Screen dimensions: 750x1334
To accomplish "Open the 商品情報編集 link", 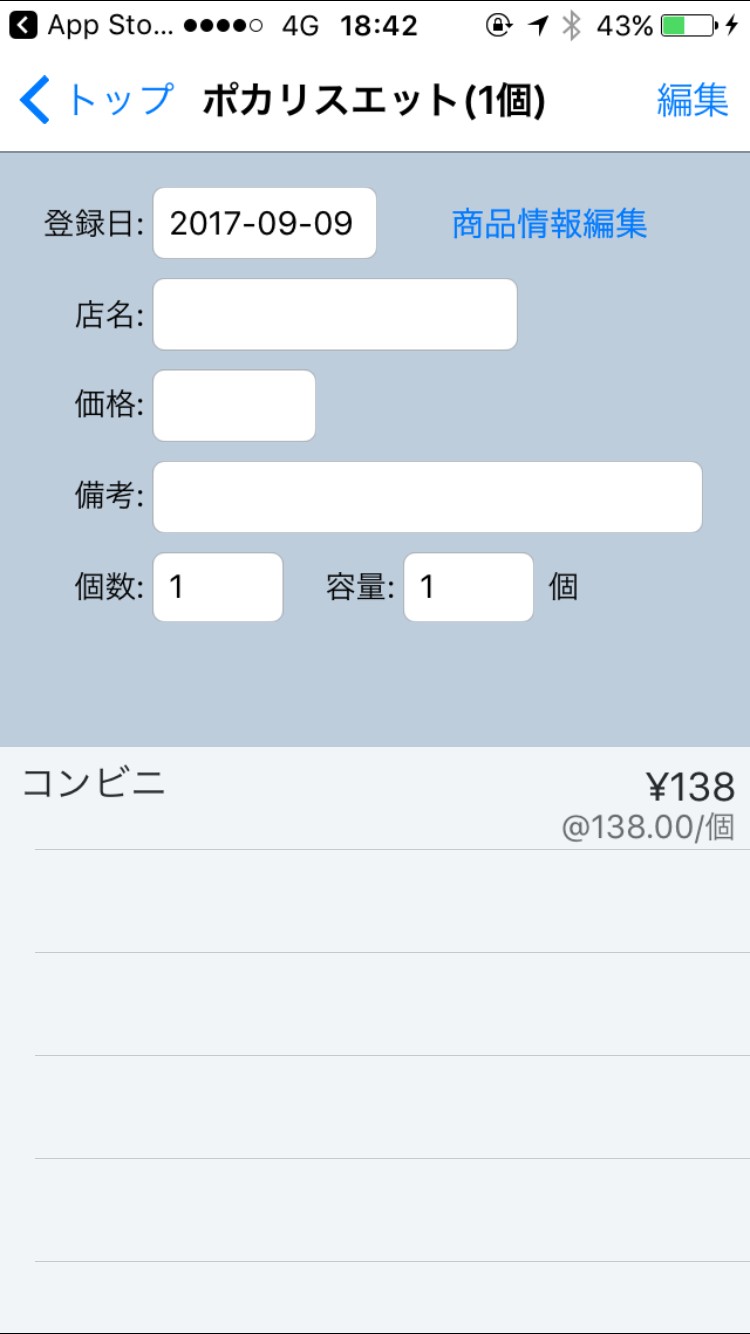I will tap(549, 223).
